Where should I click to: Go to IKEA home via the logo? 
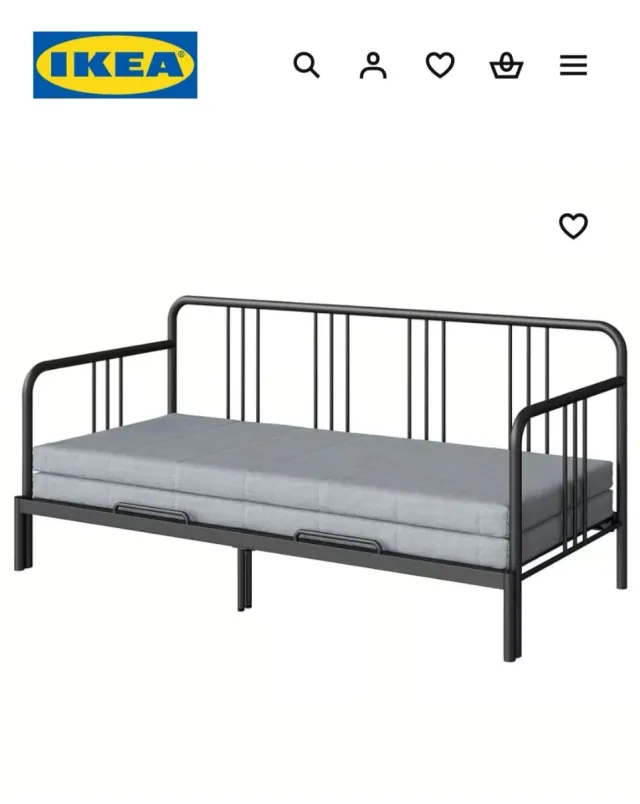[x=115, y=65]
